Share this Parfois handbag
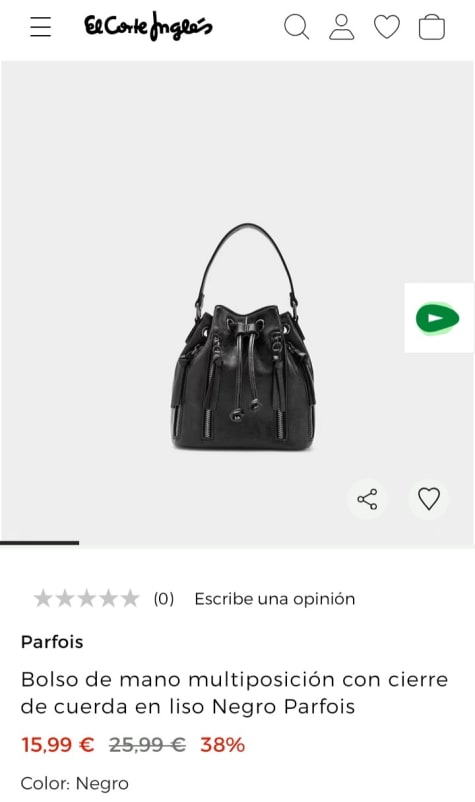475x802 pixels. 367,499
